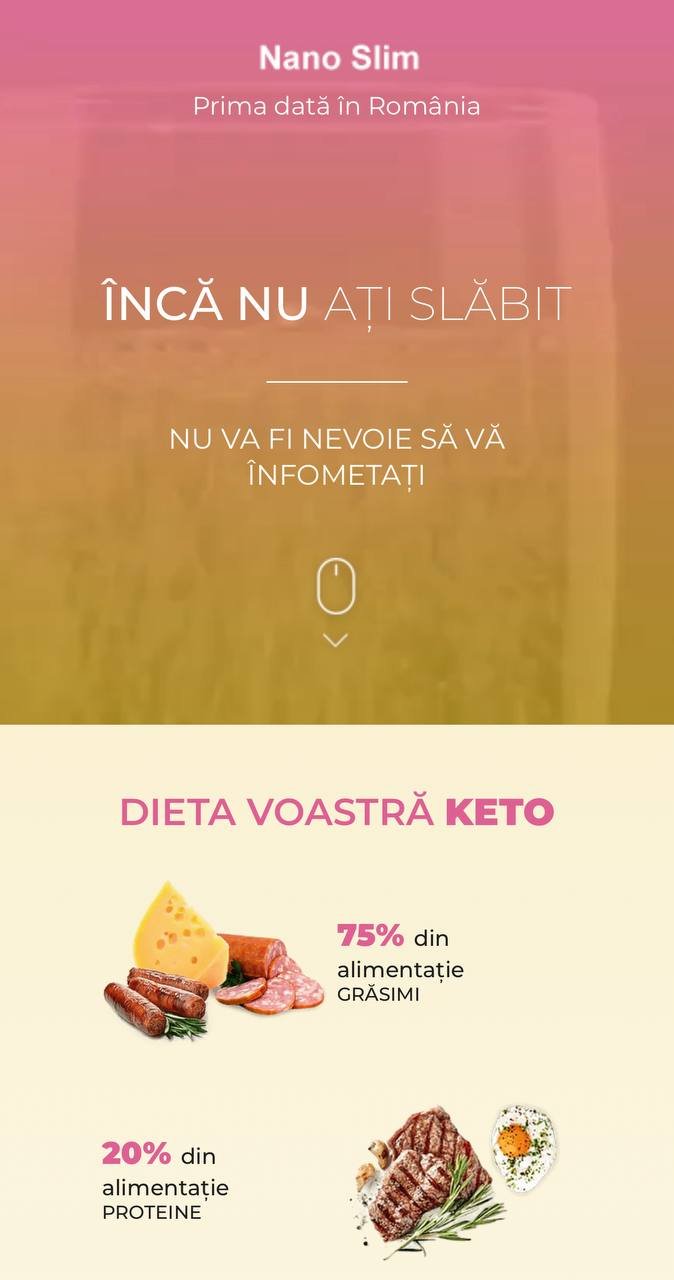This screenshot has width=674, height=1280.
Task: Tap the scroll-down mouse indicator
Action: pyautogui.click(x=336, y=587)
